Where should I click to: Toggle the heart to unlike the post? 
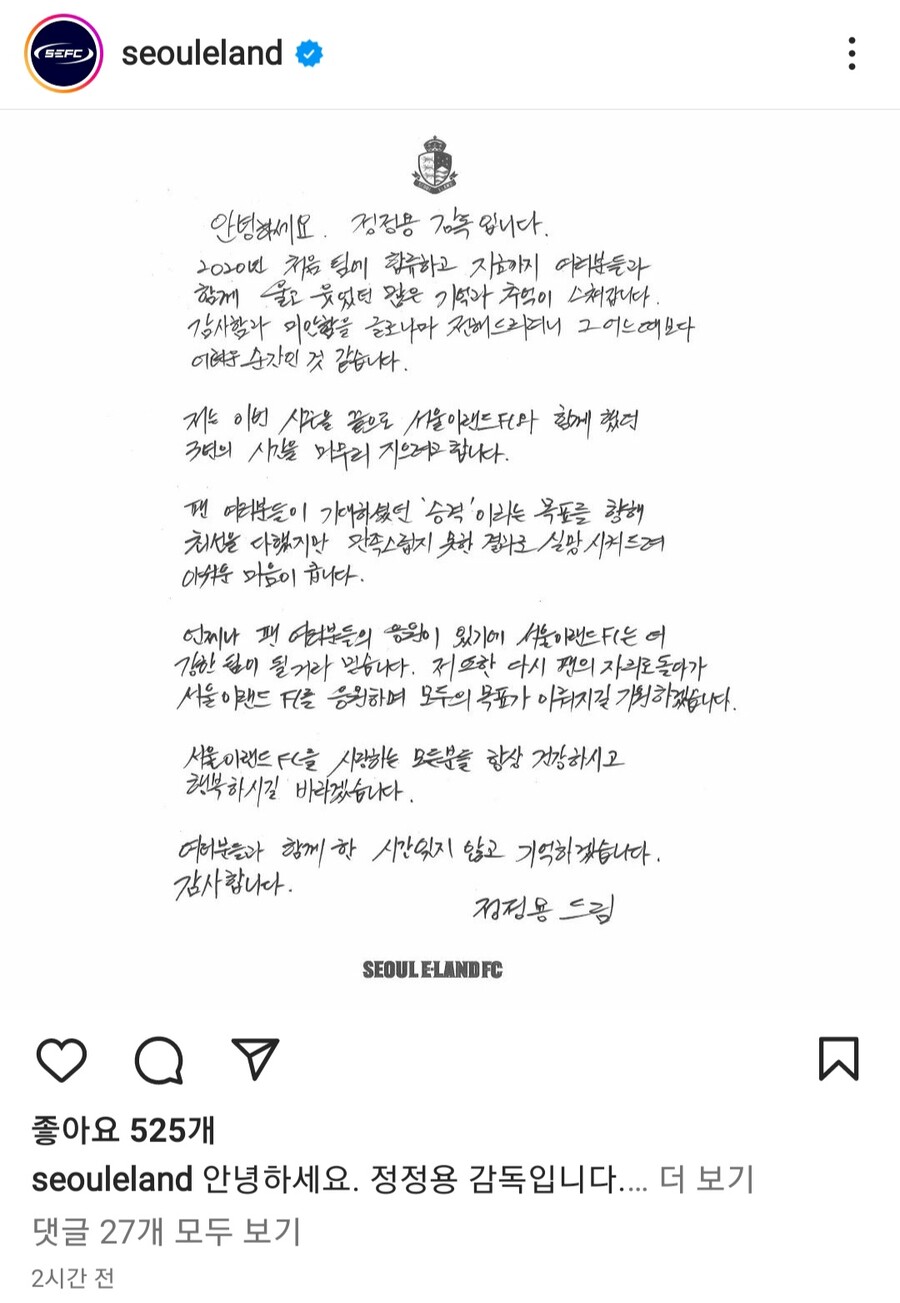coord(63,1061)
